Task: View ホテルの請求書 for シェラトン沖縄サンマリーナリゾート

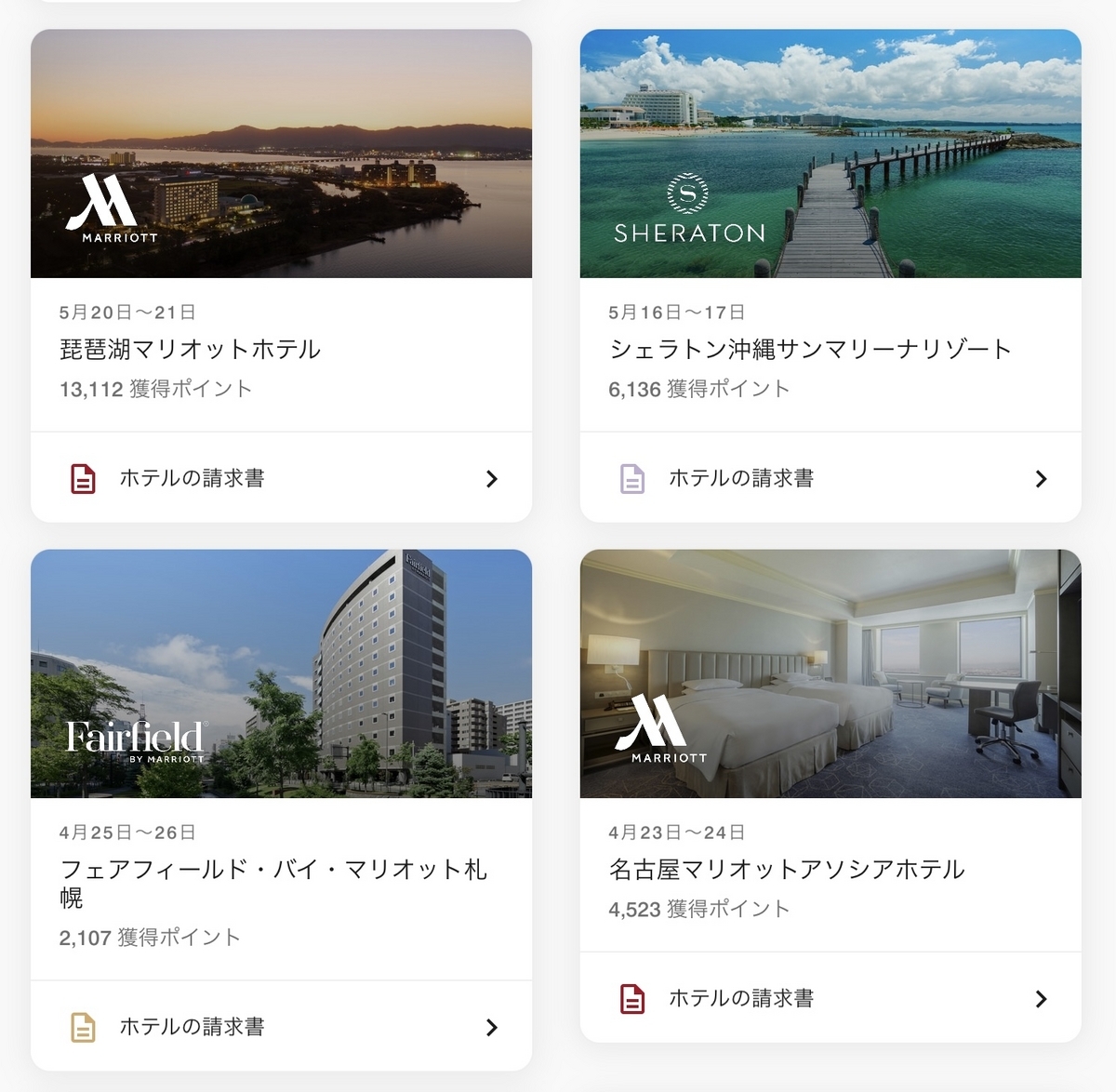Action: tap(830, 478)
